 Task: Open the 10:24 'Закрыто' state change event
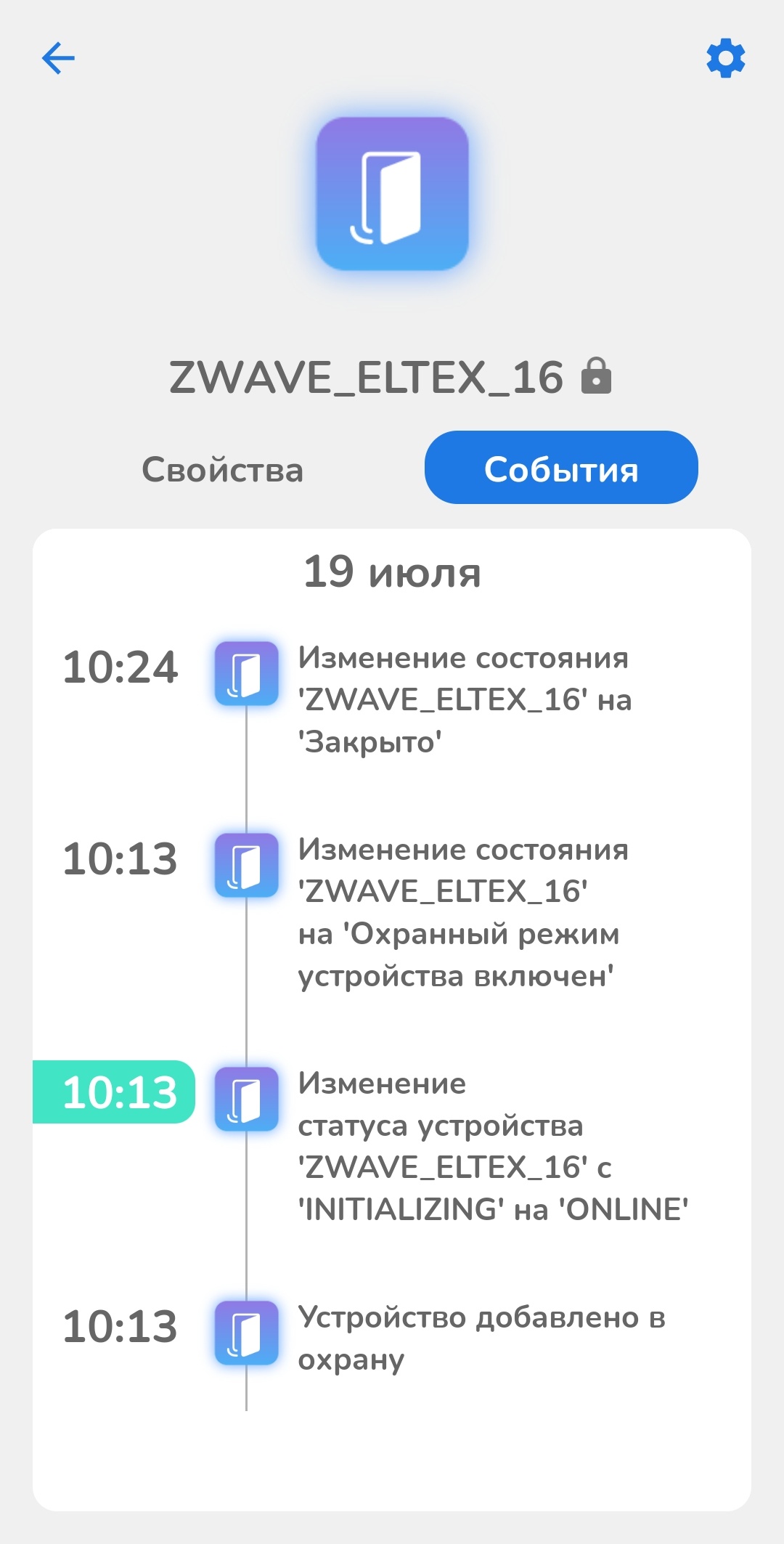(465, 699)
